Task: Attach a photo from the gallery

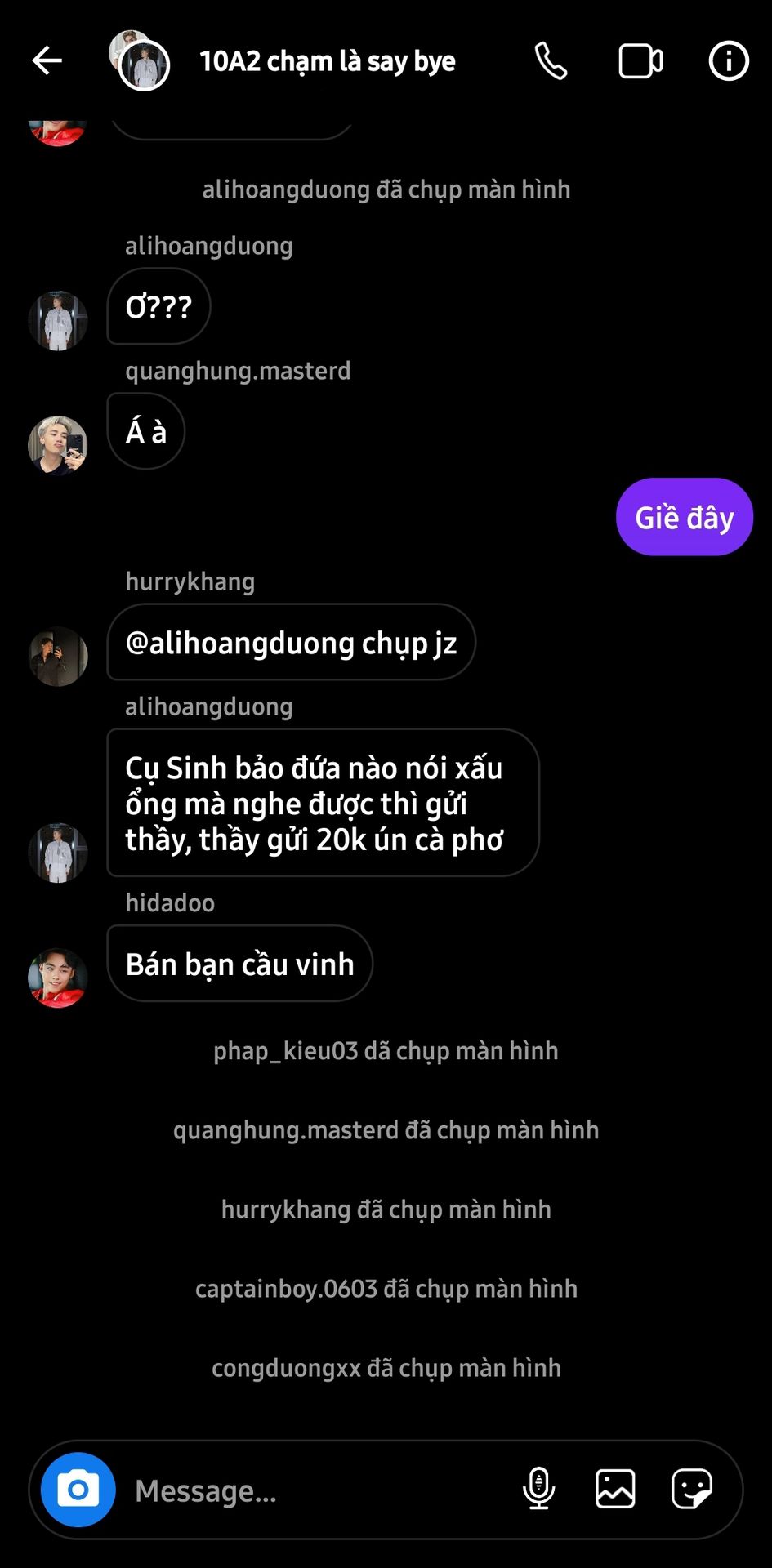Action: 615,1489
